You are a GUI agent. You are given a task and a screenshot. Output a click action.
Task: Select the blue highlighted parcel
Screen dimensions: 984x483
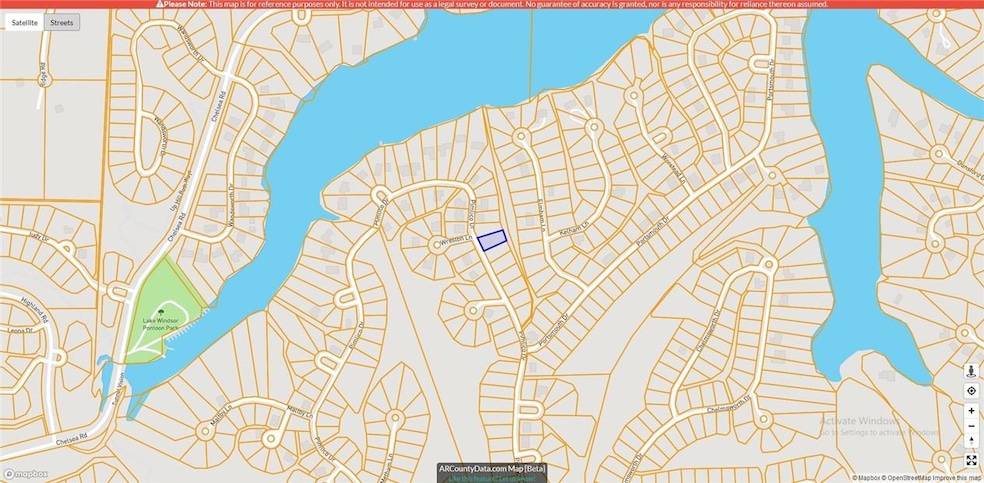click(491, 240)
